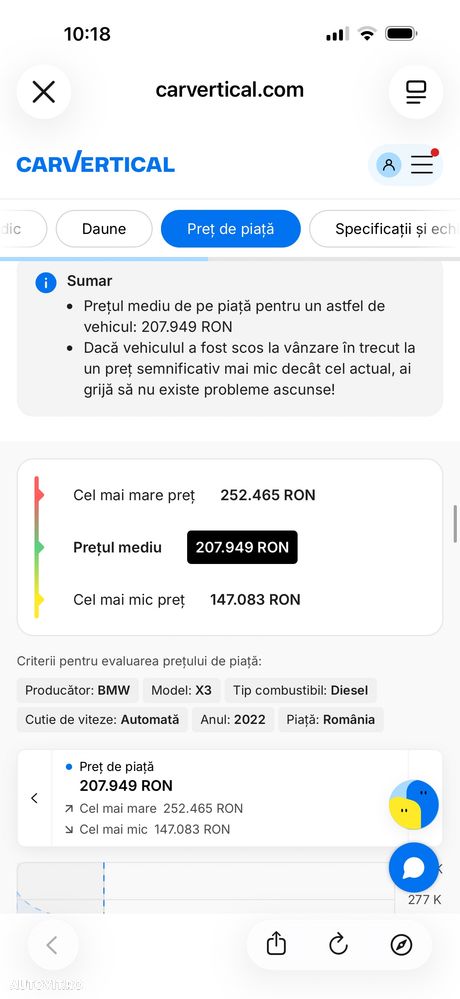Viewport: 460px width, 999px height.
Task: Go back in browser toolbar
Action: click(53, 945)
